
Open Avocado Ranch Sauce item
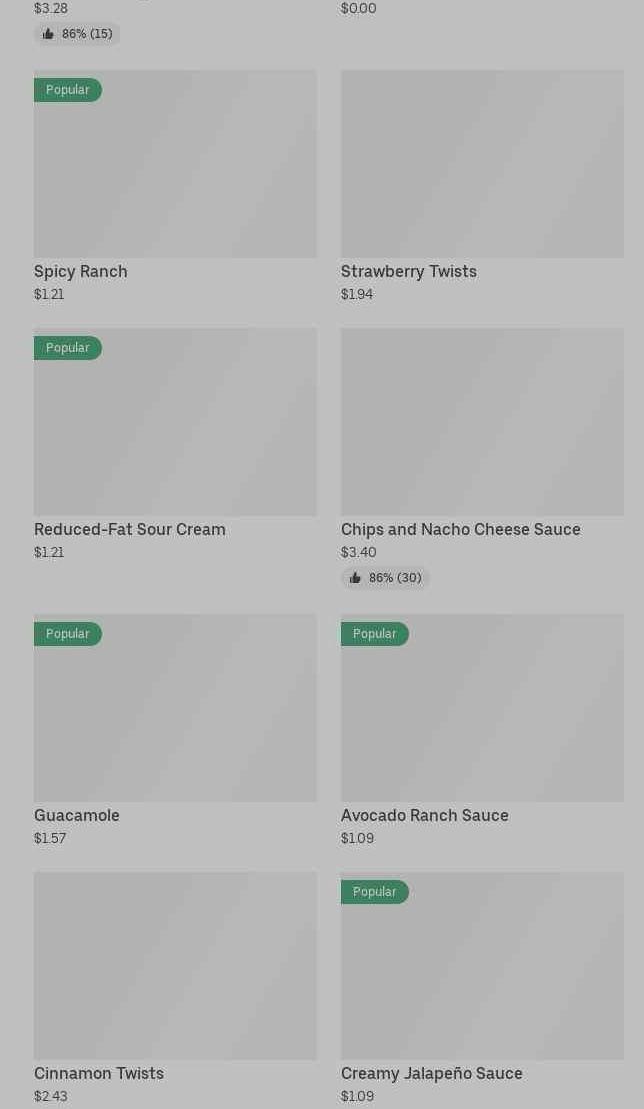pyautogui.click(x=482, y=731)
